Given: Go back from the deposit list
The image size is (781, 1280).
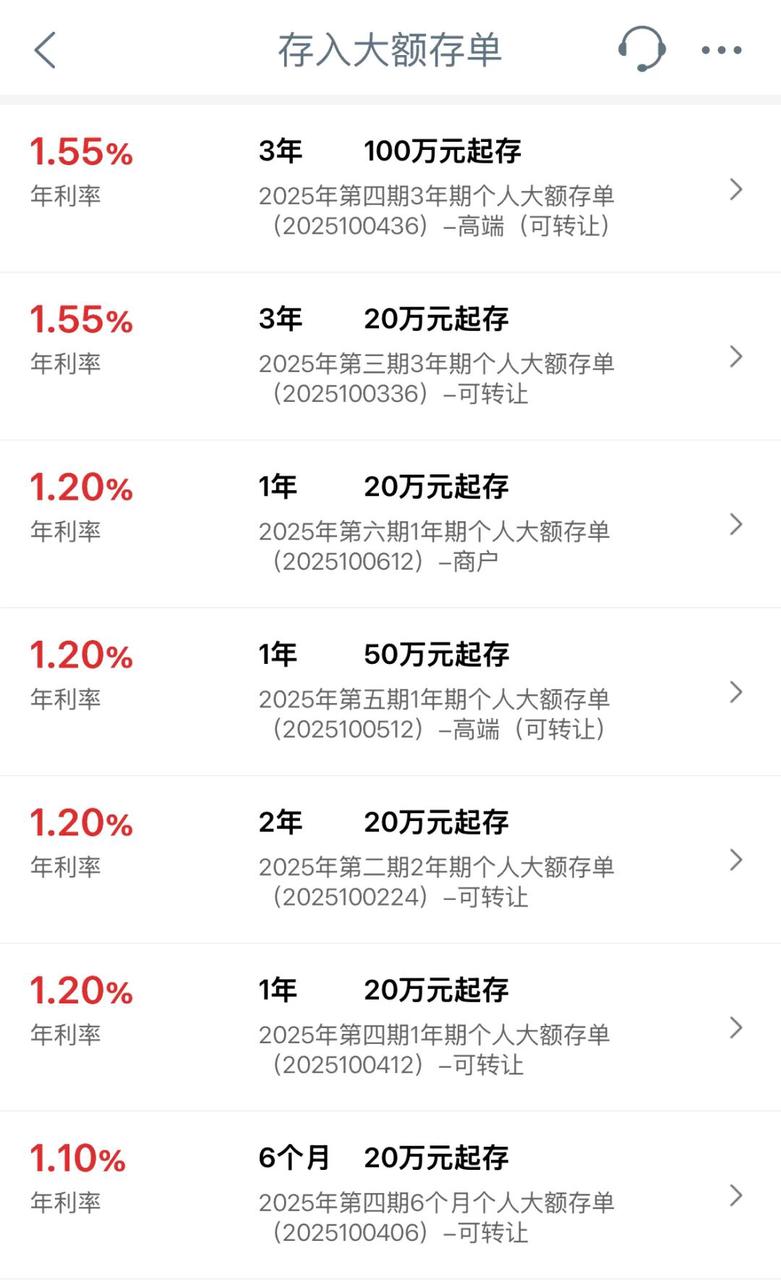Looking at the screenshot, I should [x=45, y=49].
